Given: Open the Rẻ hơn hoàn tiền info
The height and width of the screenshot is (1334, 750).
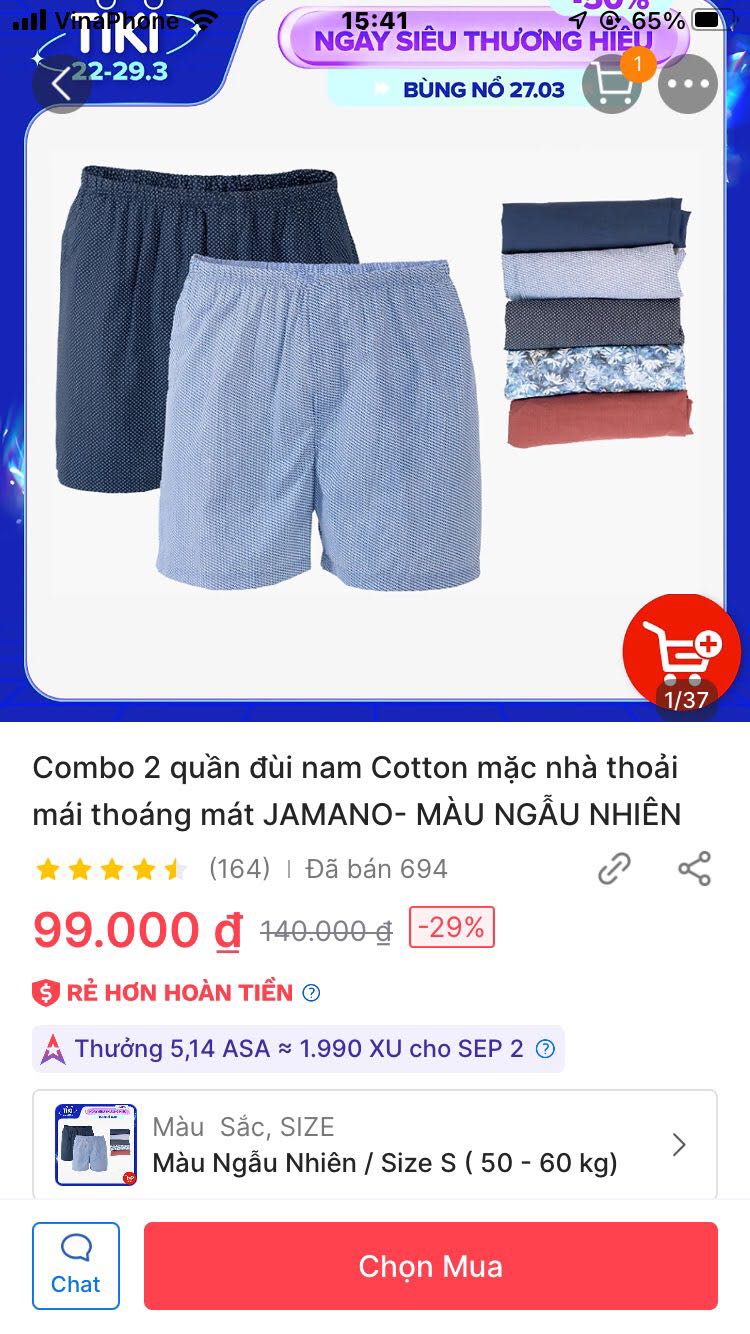Looking at the screenshot, I should 312,993.
